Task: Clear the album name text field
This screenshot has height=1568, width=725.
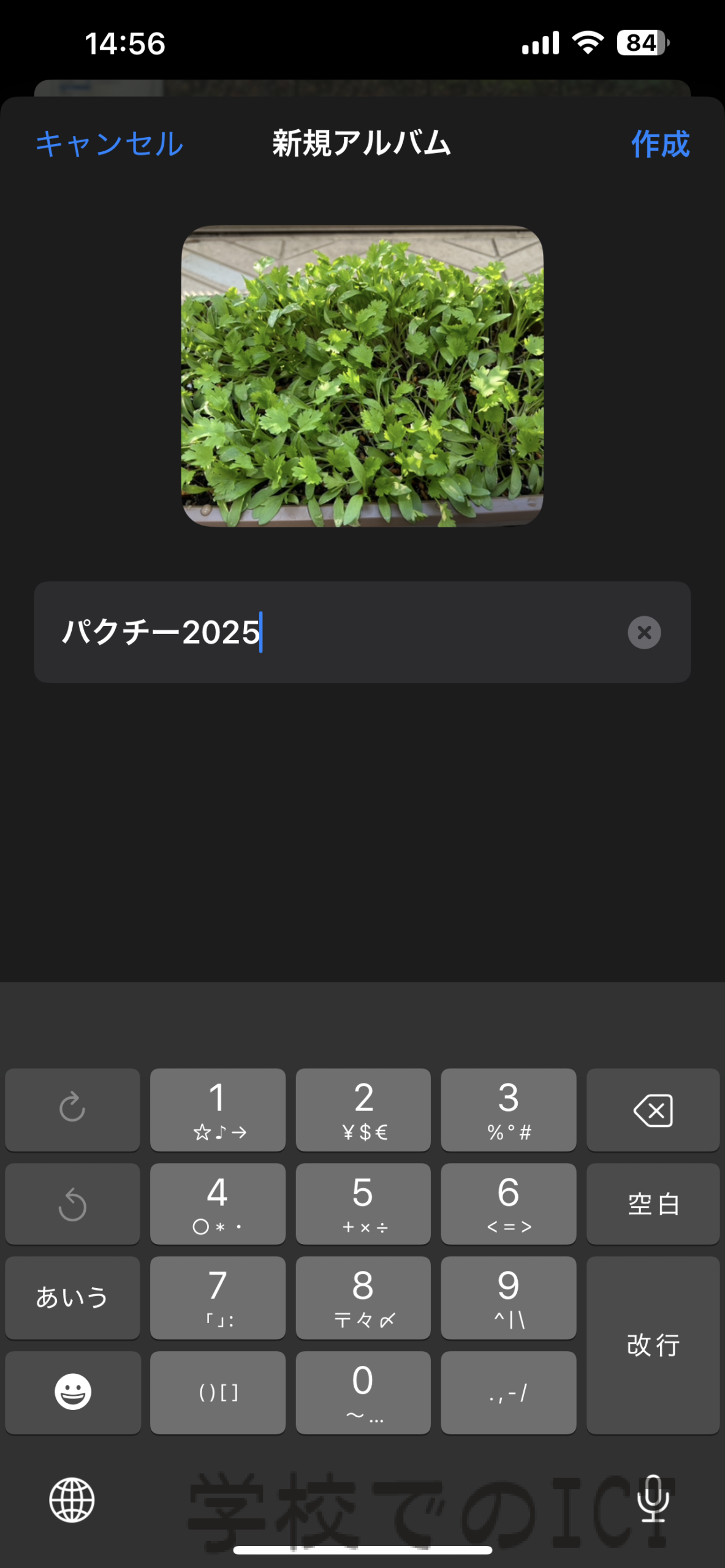Action: (x=644, y=632)
